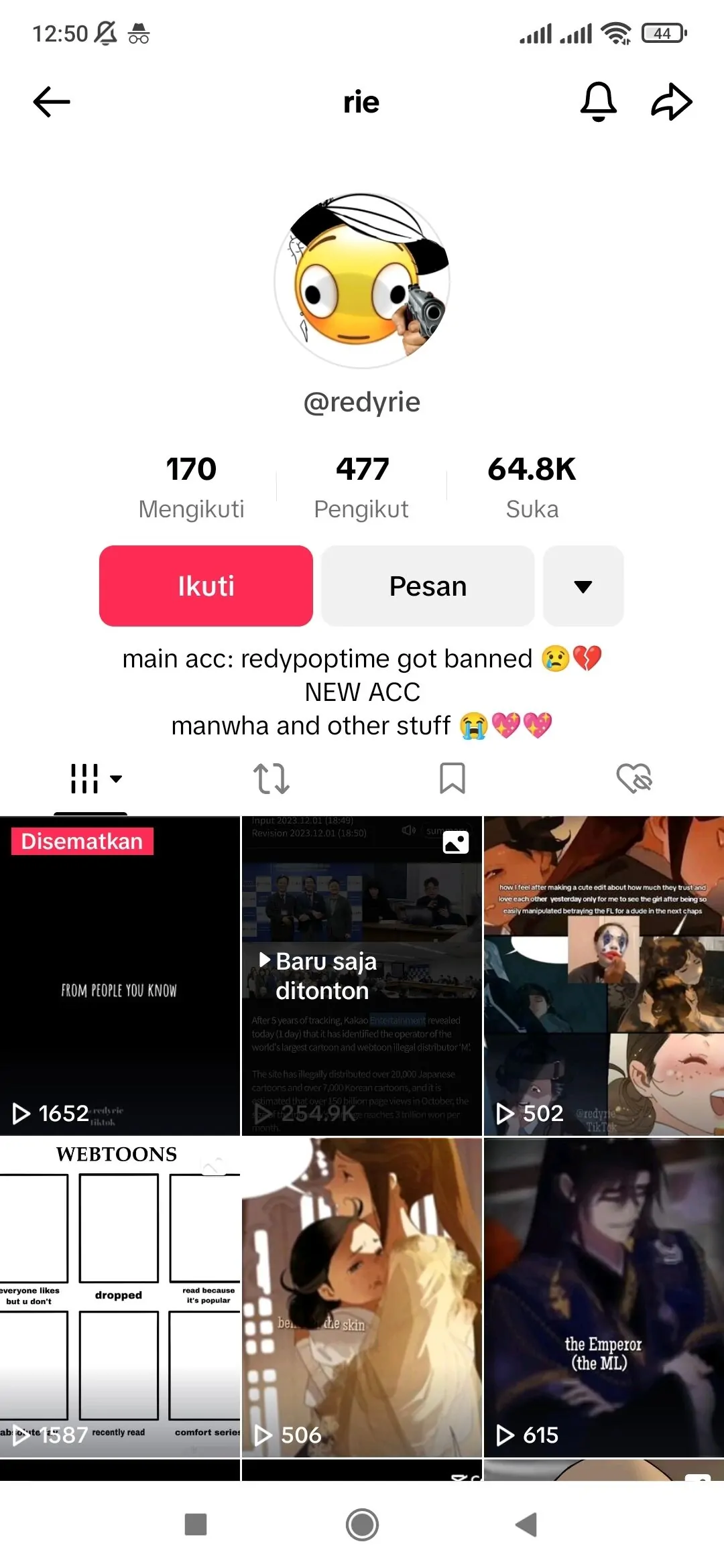Image resolution: width=724 pixels, height=1568 pixels.
Task: Open the Emperor (the ML) video
Action: click(603, 1297)
